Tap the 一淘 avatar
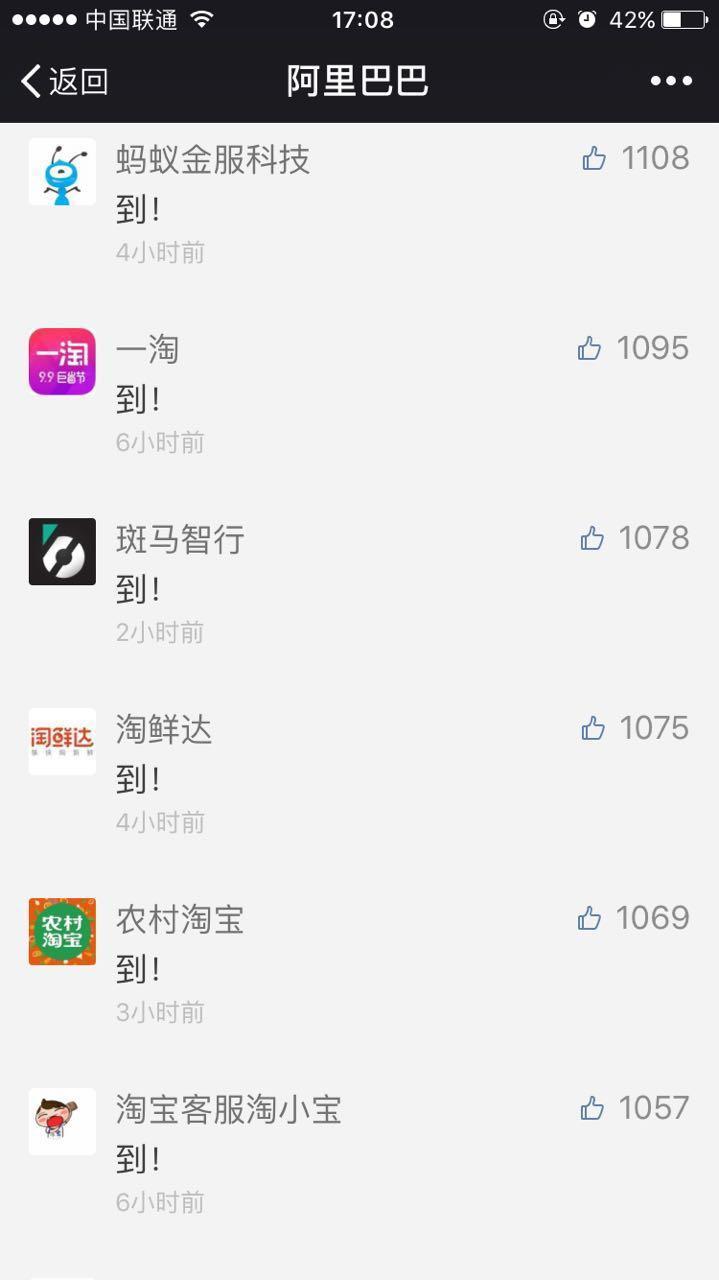Viewport: 719px width, 1280px height. click(62, 362)
